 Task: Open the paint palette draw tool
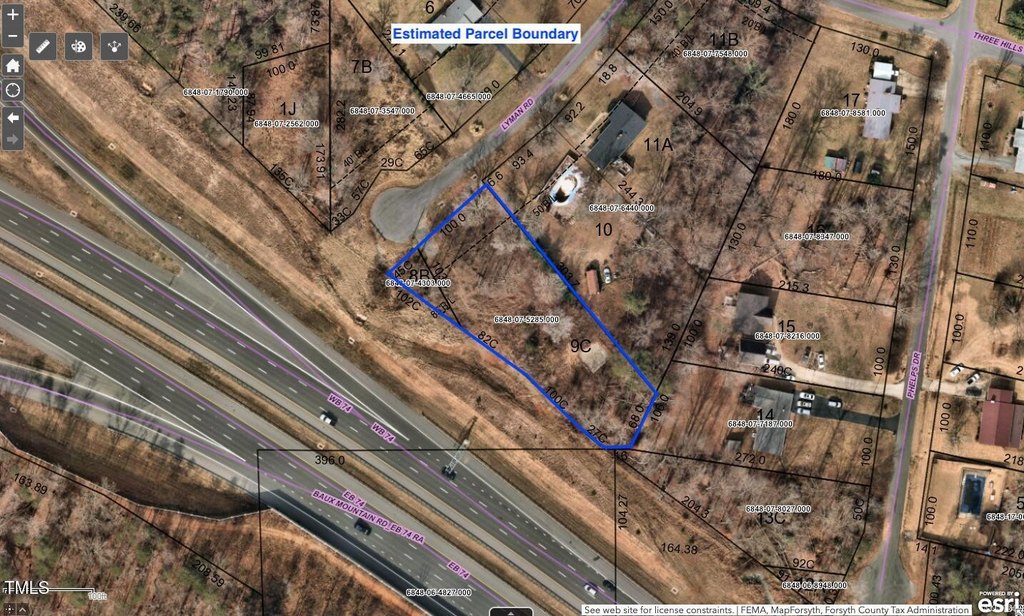78,46
